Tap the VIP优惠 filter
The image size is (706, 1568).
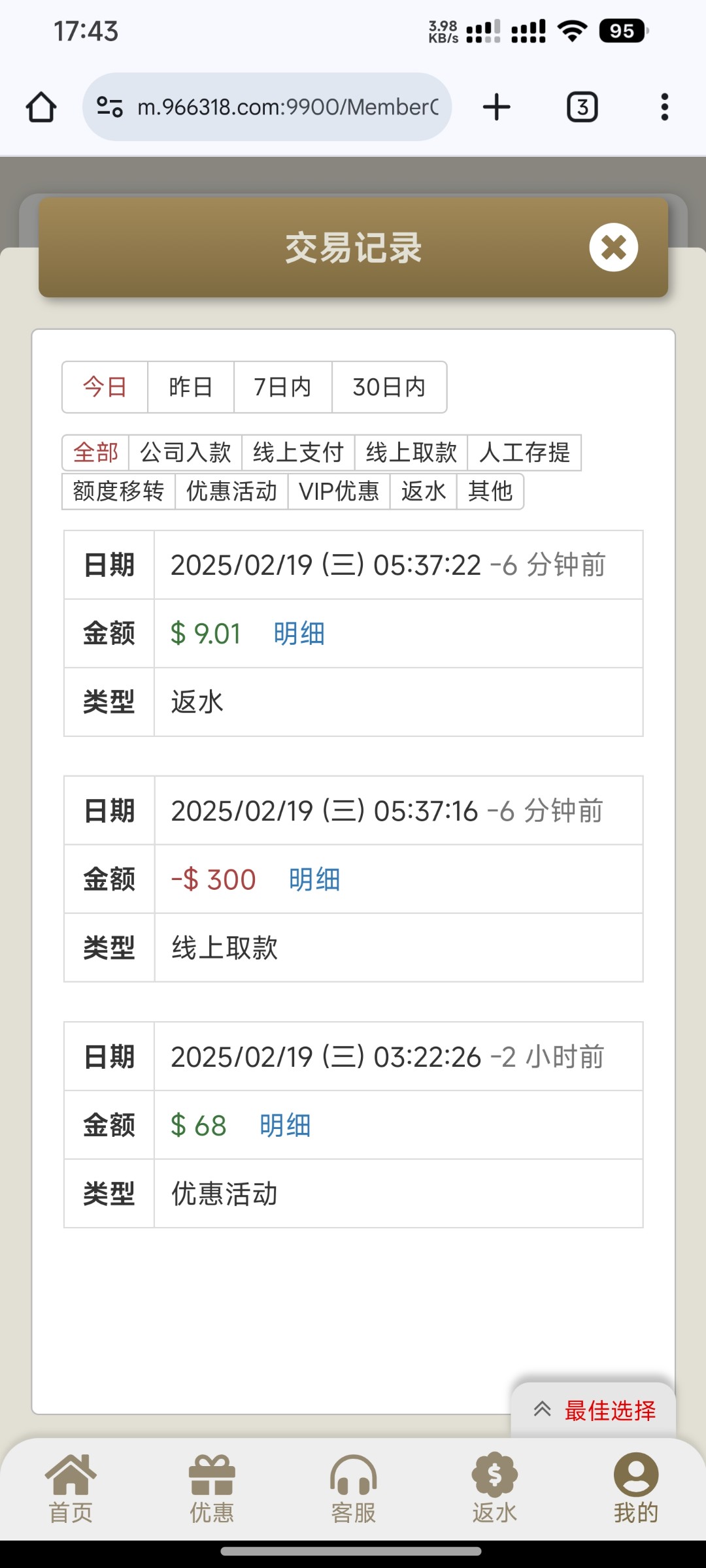point(339,491)
